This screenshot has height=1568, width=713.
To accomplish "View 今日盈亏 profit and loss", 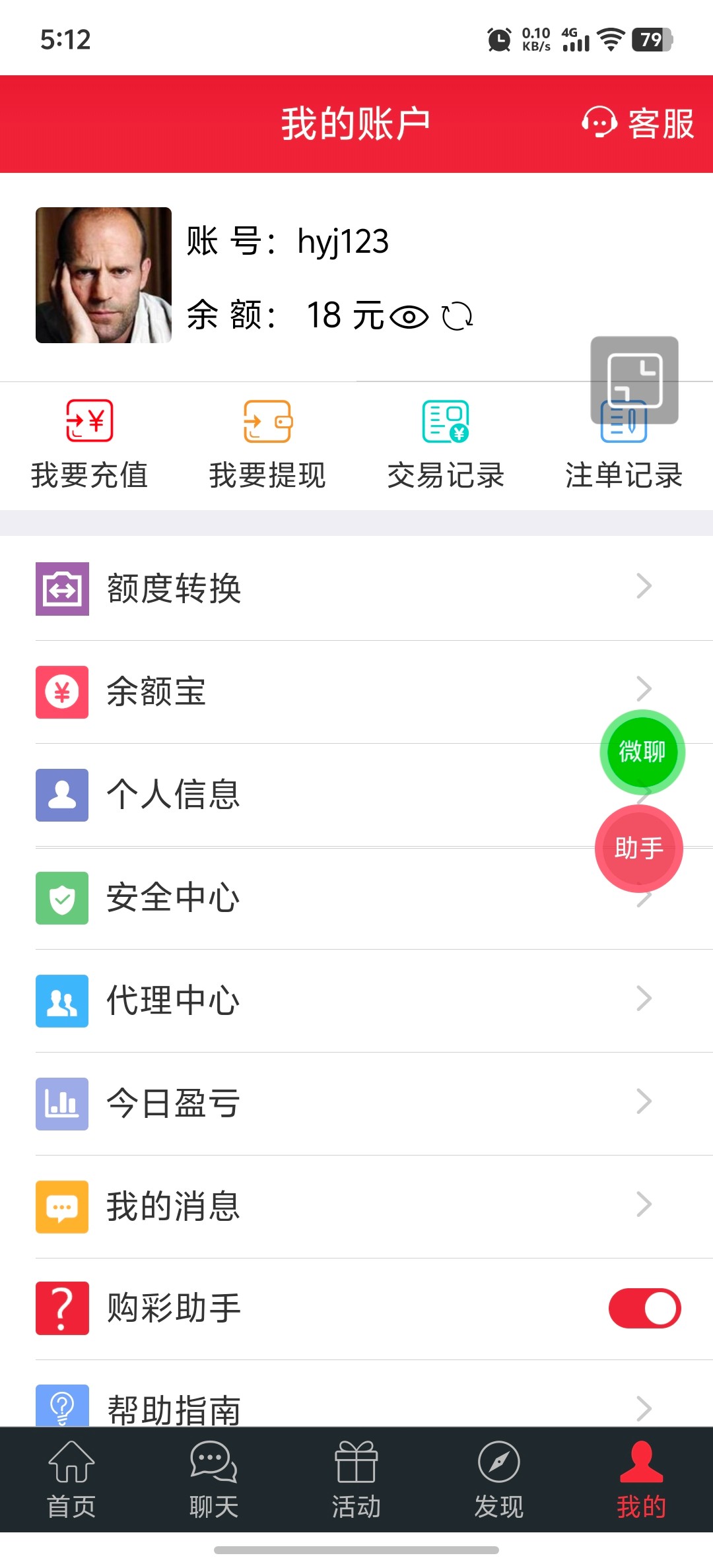I will pos(343,1103).
